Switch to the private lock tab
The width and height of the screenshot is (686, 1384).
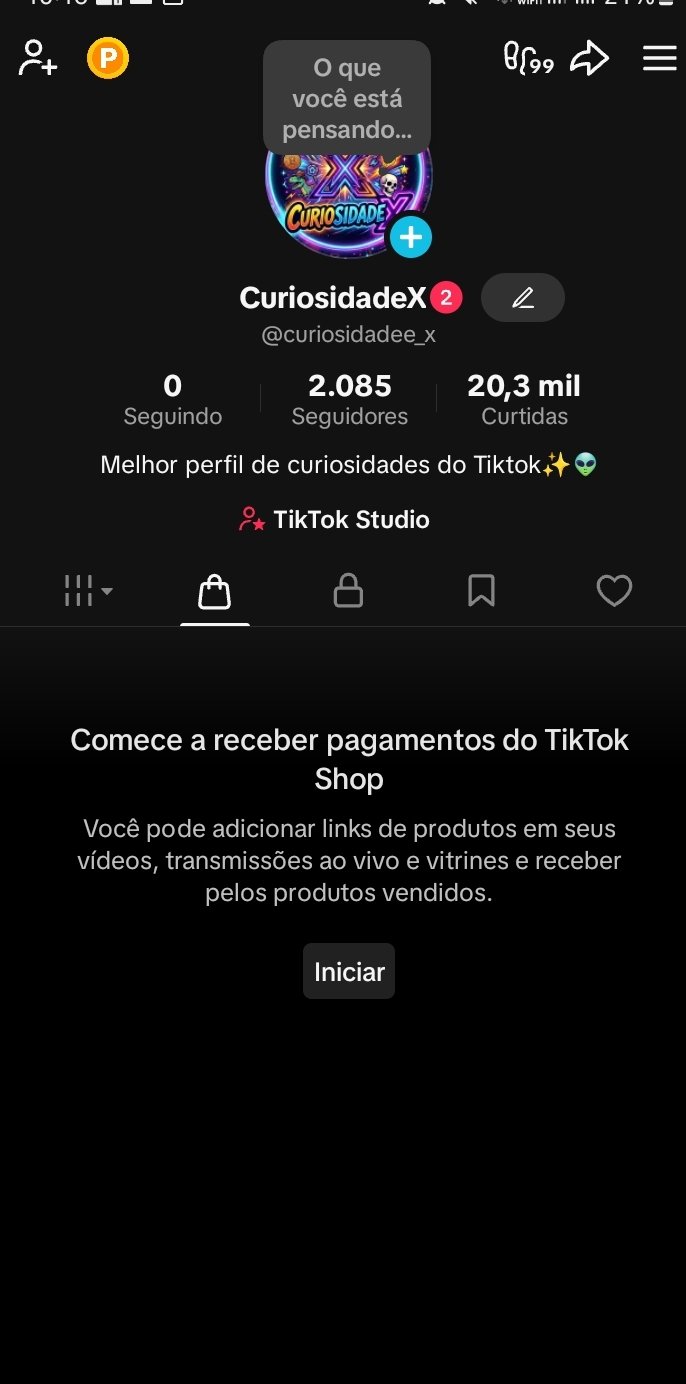click(x=348, y=591)
